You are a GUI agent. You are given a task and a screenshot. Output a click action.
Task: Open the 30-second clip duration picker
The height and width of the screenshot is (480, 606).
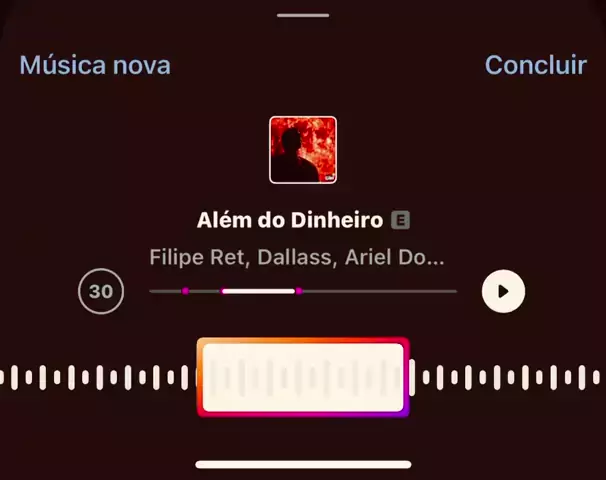[x=101, y=292]
